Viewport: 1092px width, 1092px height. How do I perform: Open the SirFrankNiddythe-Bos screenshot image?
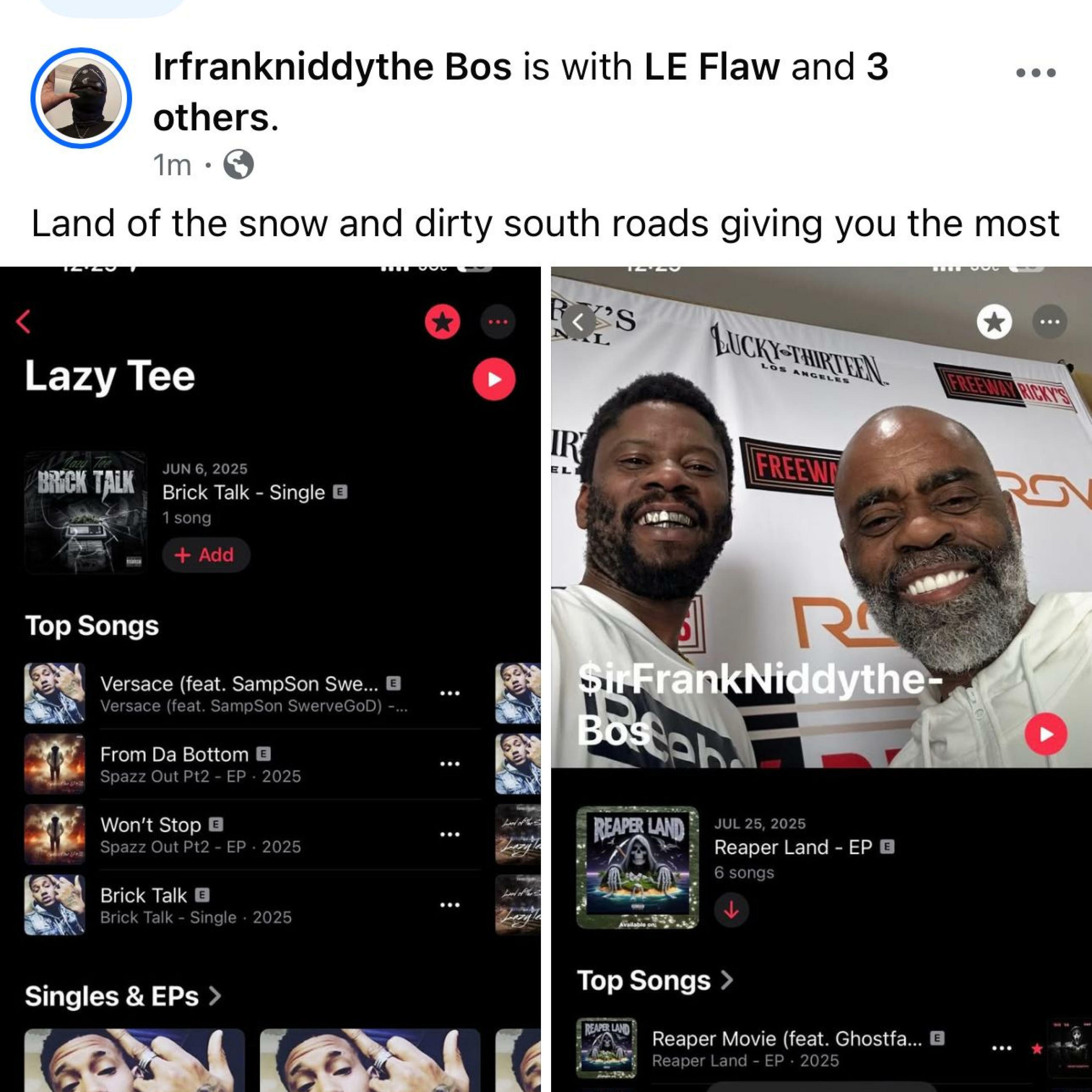[821, 678]
